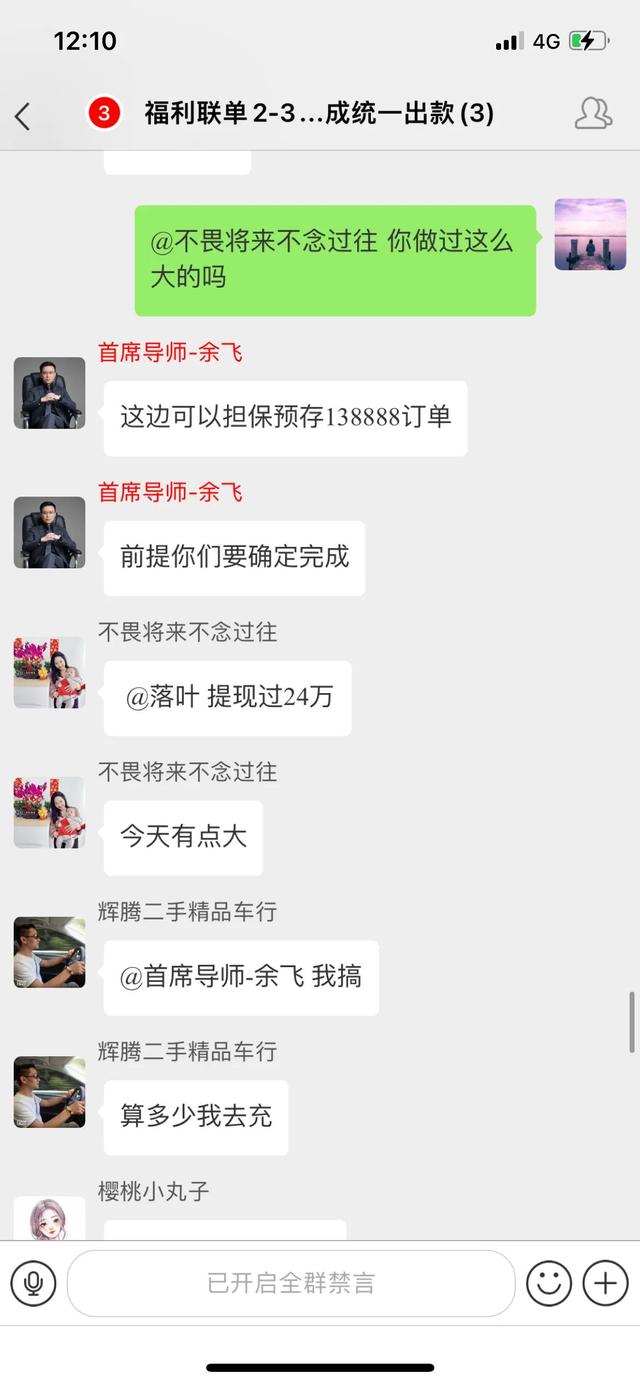Image resolution: width=640 pixels, height=1385 pixels.
Task: Tap the muted message input field
Action: click(x=290, y=1283)
